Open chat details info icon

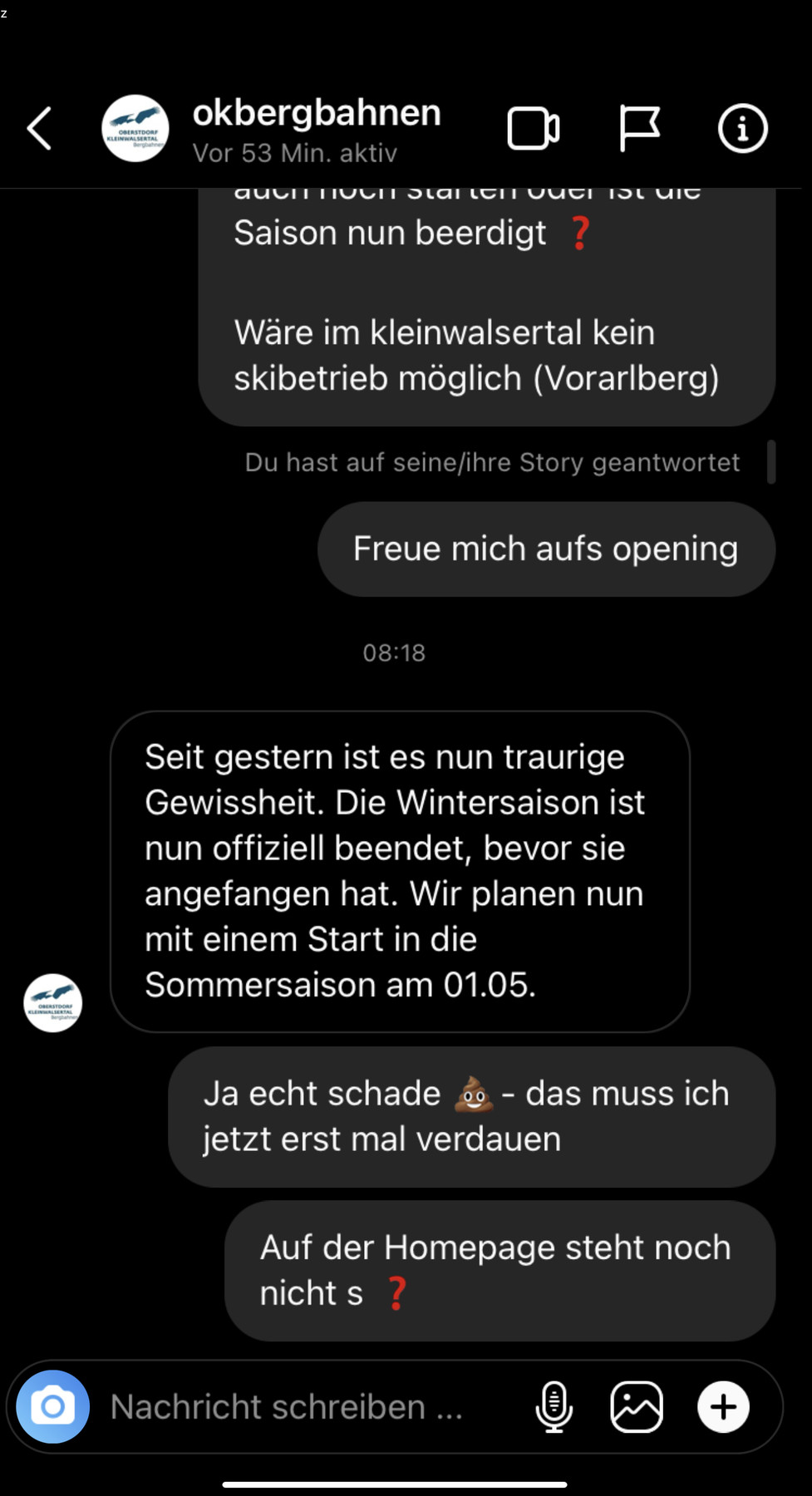pyautogui.click(x=742, y=129)
